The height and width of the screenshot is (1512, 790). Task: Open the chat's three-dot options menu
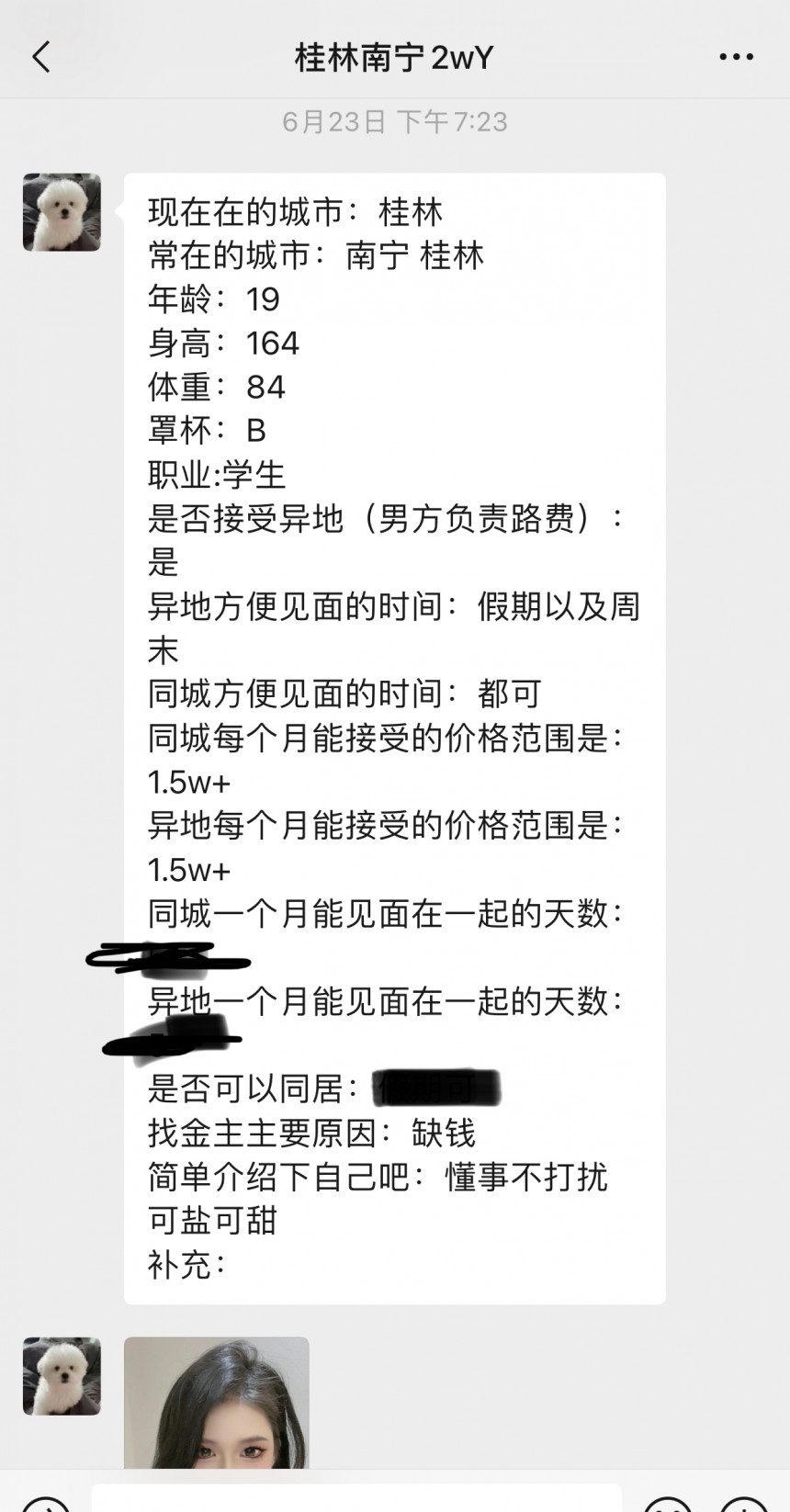736,57
